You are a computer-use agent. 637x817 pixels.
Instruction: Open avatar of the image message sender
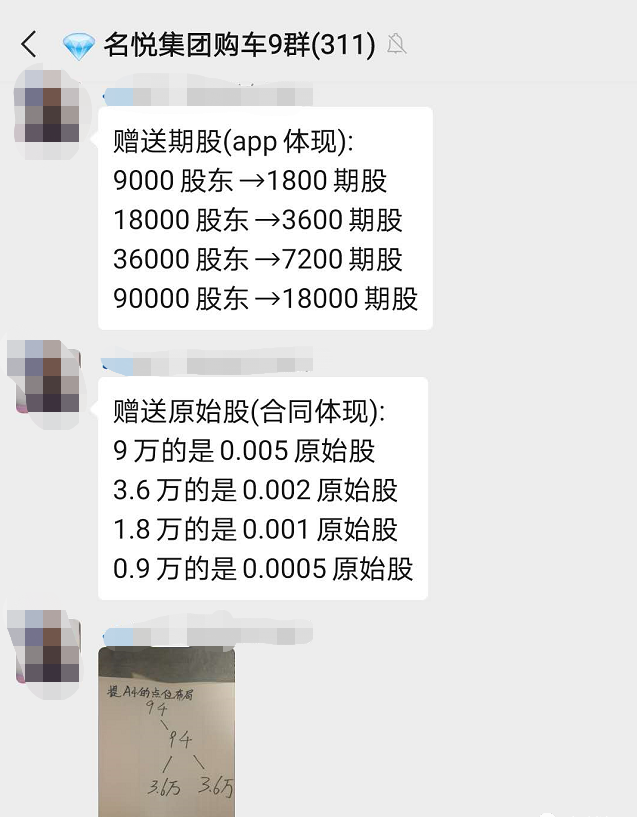coord(44,646)
